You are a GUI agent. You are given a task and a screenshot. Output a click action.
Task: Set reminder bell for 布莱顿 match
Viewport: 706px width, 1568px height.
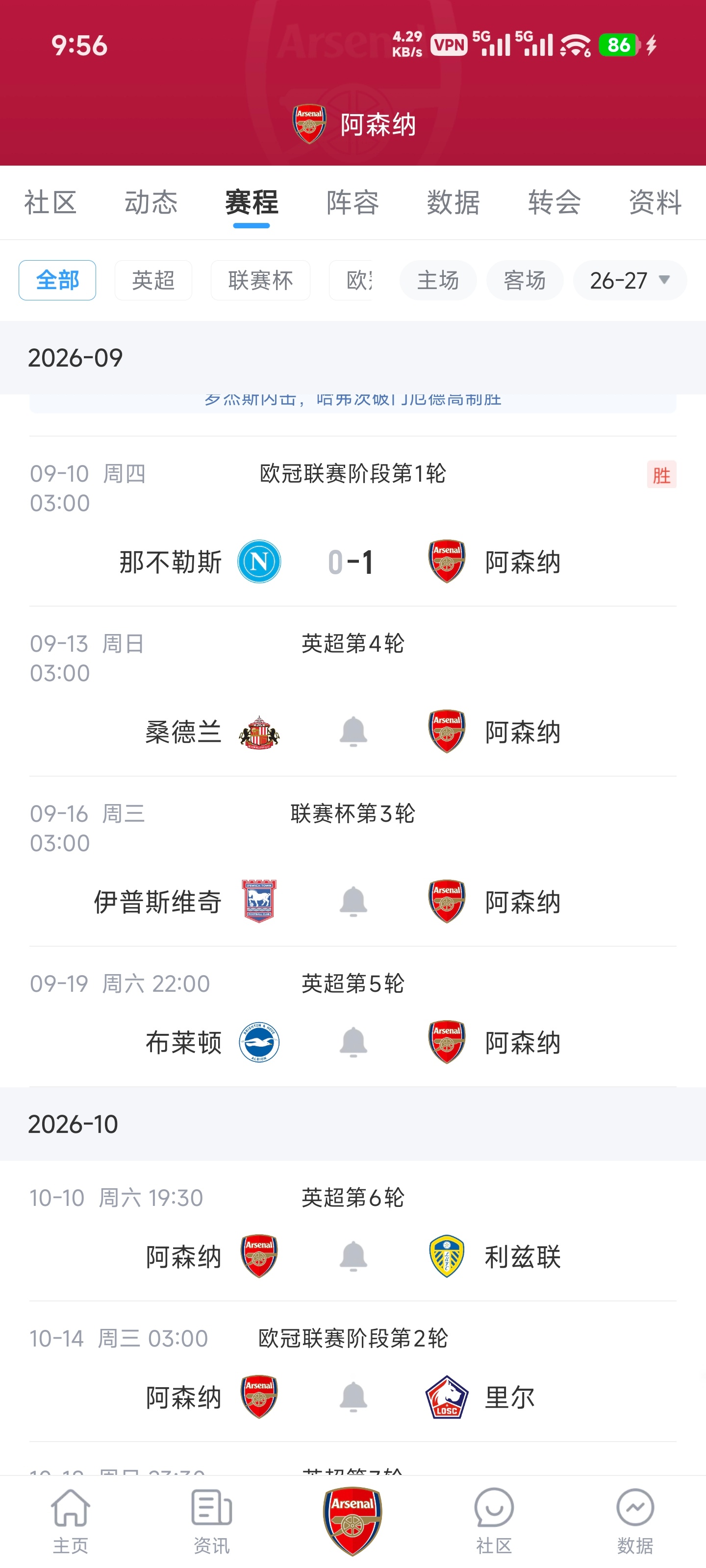pos(353,1042)
